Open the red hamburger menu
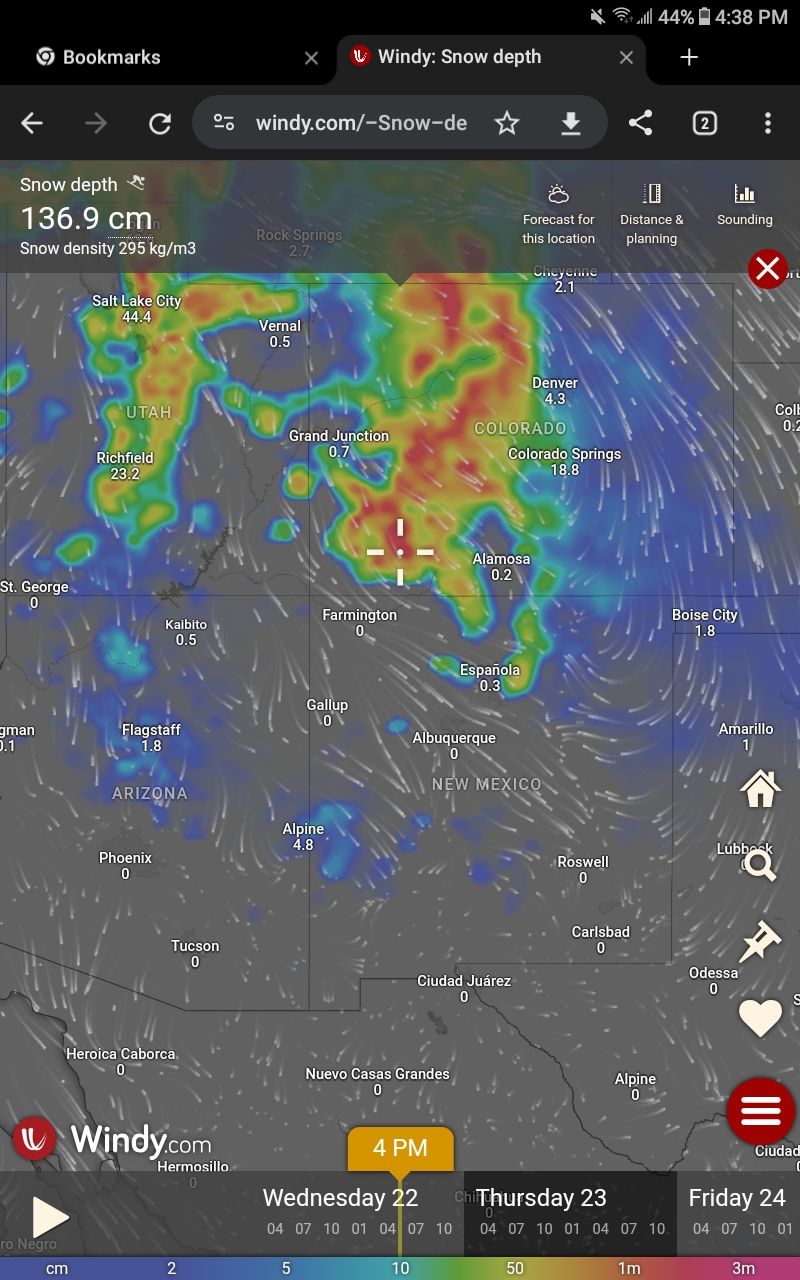Image resolution: width=800 pixels, height=1280 pixels. click(761, 1111)
